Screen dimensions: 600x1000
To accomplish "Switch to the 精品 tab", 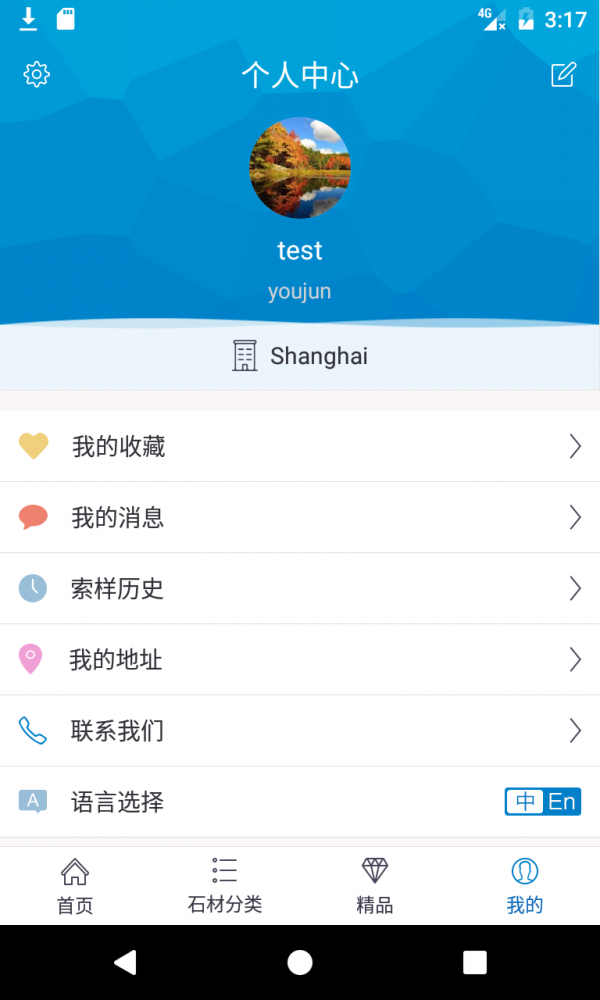I will 375,886.
